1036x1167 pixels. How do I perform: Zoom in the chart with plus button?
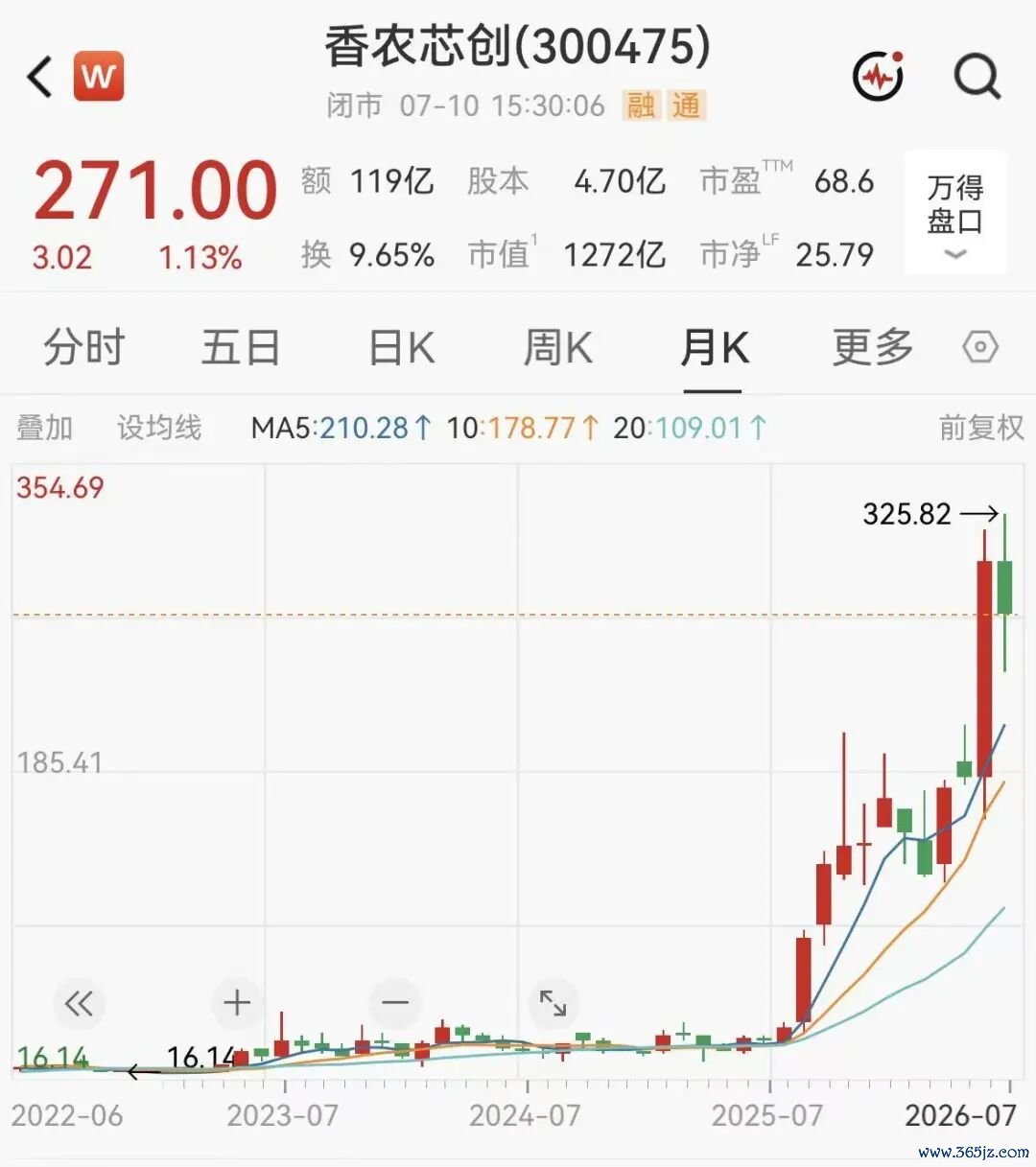tap(237, 1004)
